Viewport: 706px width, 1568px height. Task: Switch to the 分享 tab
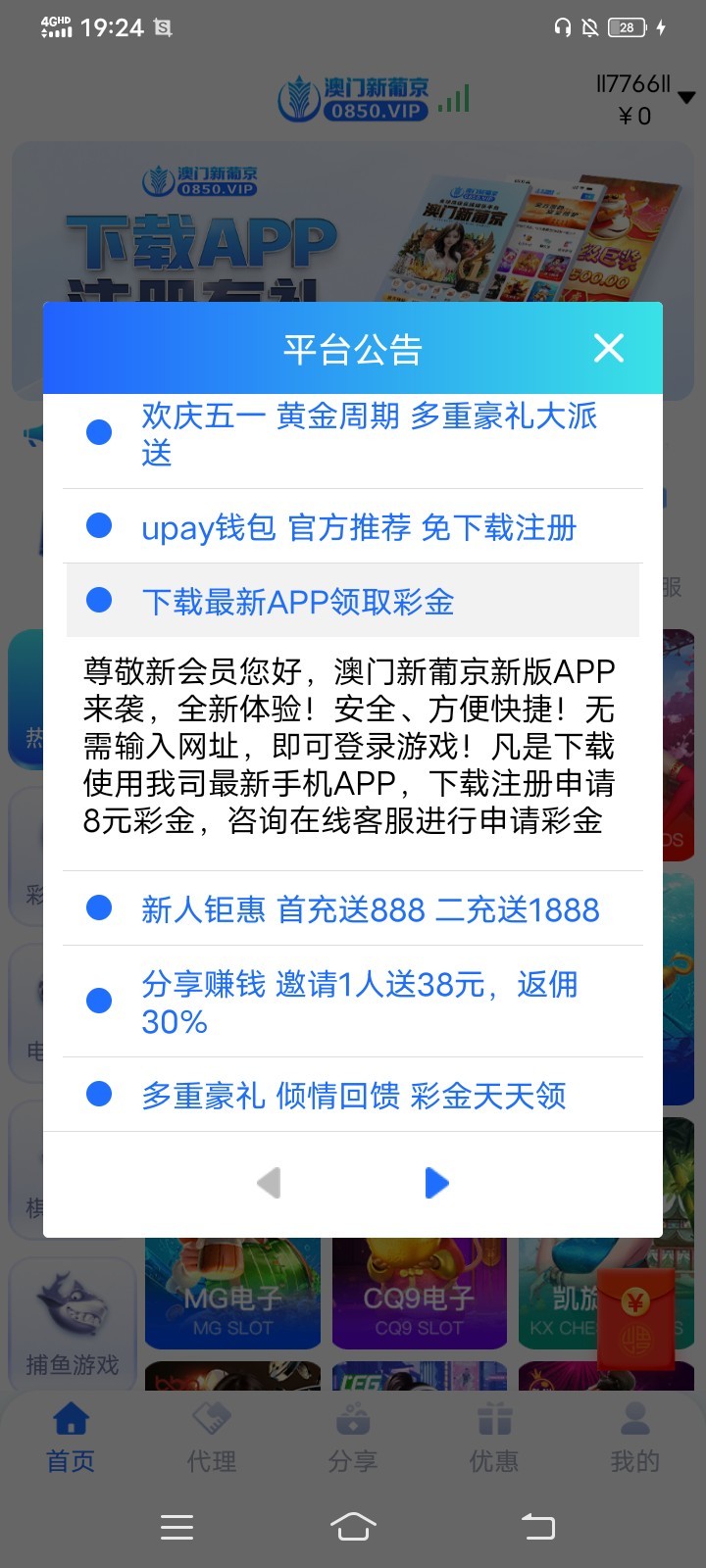353,1439
